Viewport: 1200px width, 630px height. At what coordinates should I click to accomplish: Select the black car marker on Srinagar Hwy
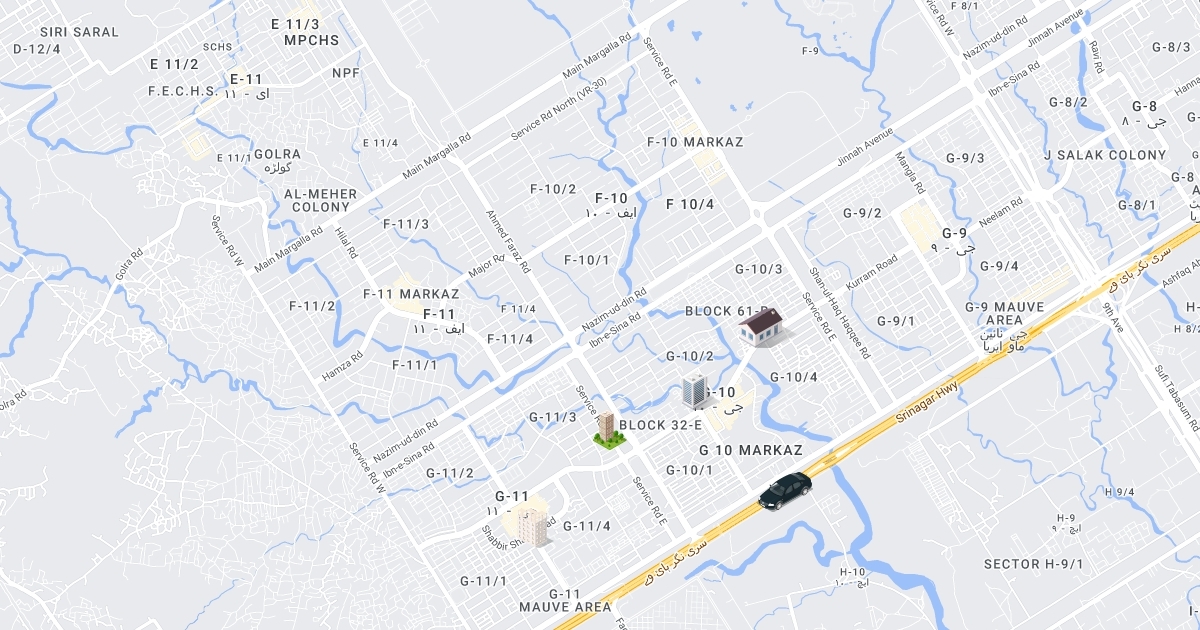[785, 490]
